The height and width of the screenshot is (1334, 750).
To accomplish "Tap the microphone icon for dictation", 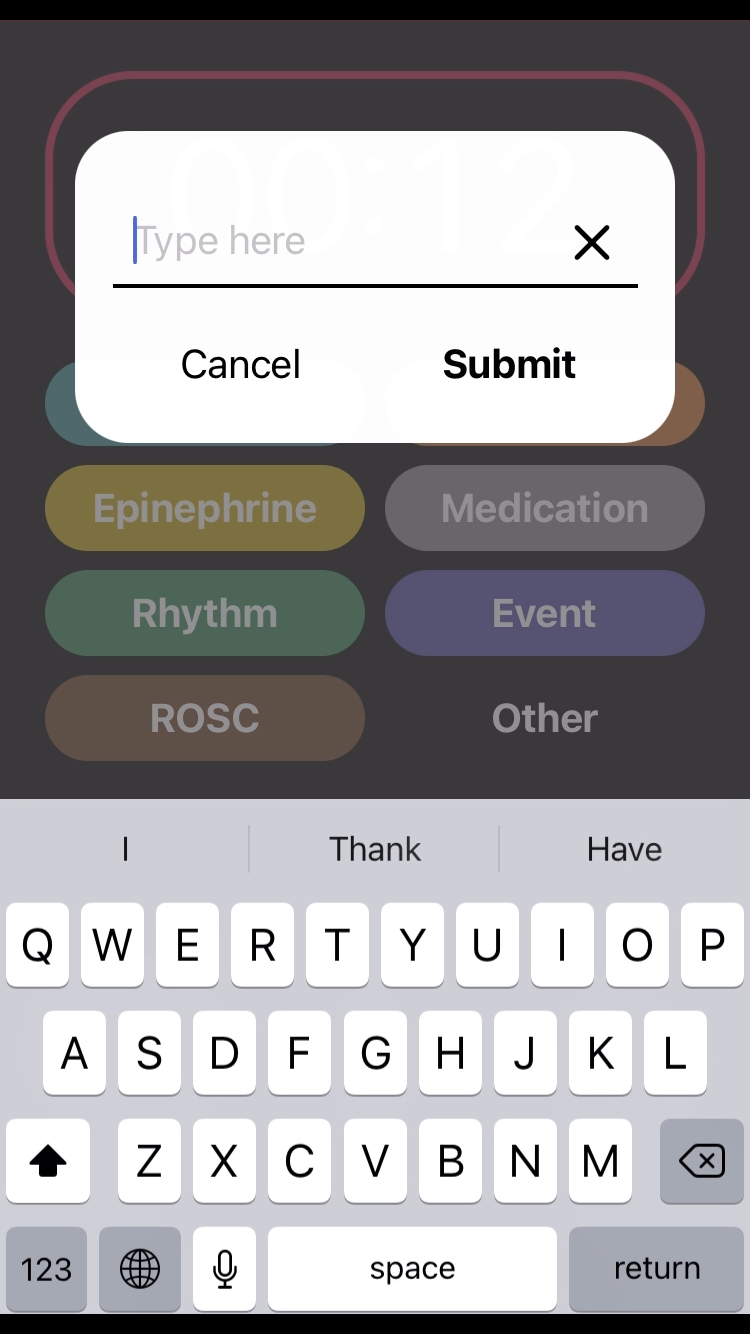I will 223,1268.
